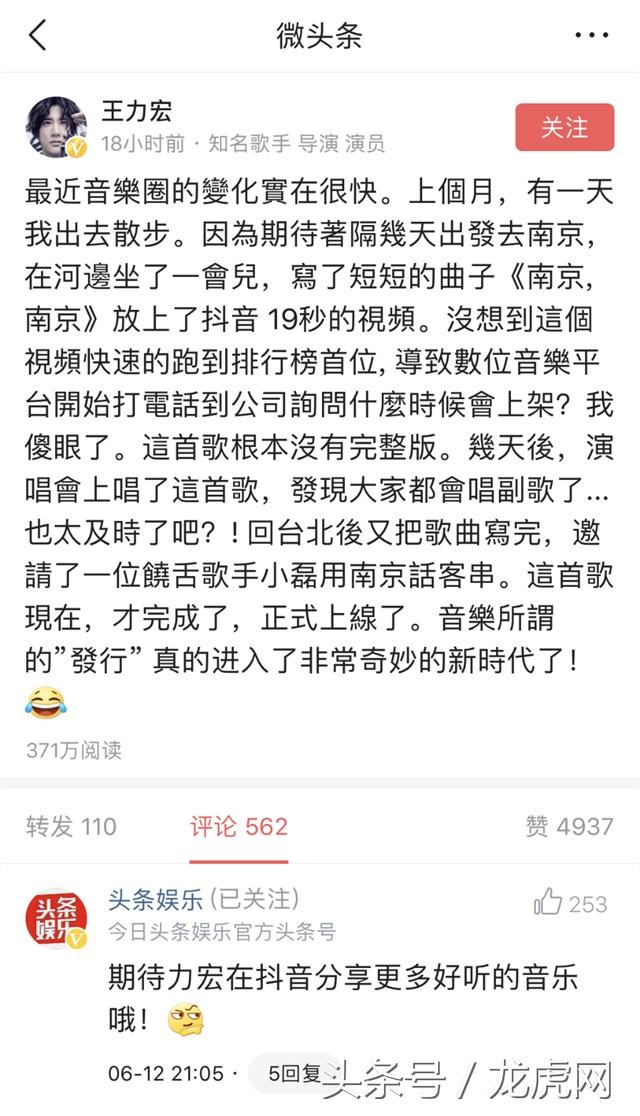Image resolution: width=640 pixels, height=1116 pixels.
Task: Open 头条娱乐's profile from its username
Action: (155, 899)
